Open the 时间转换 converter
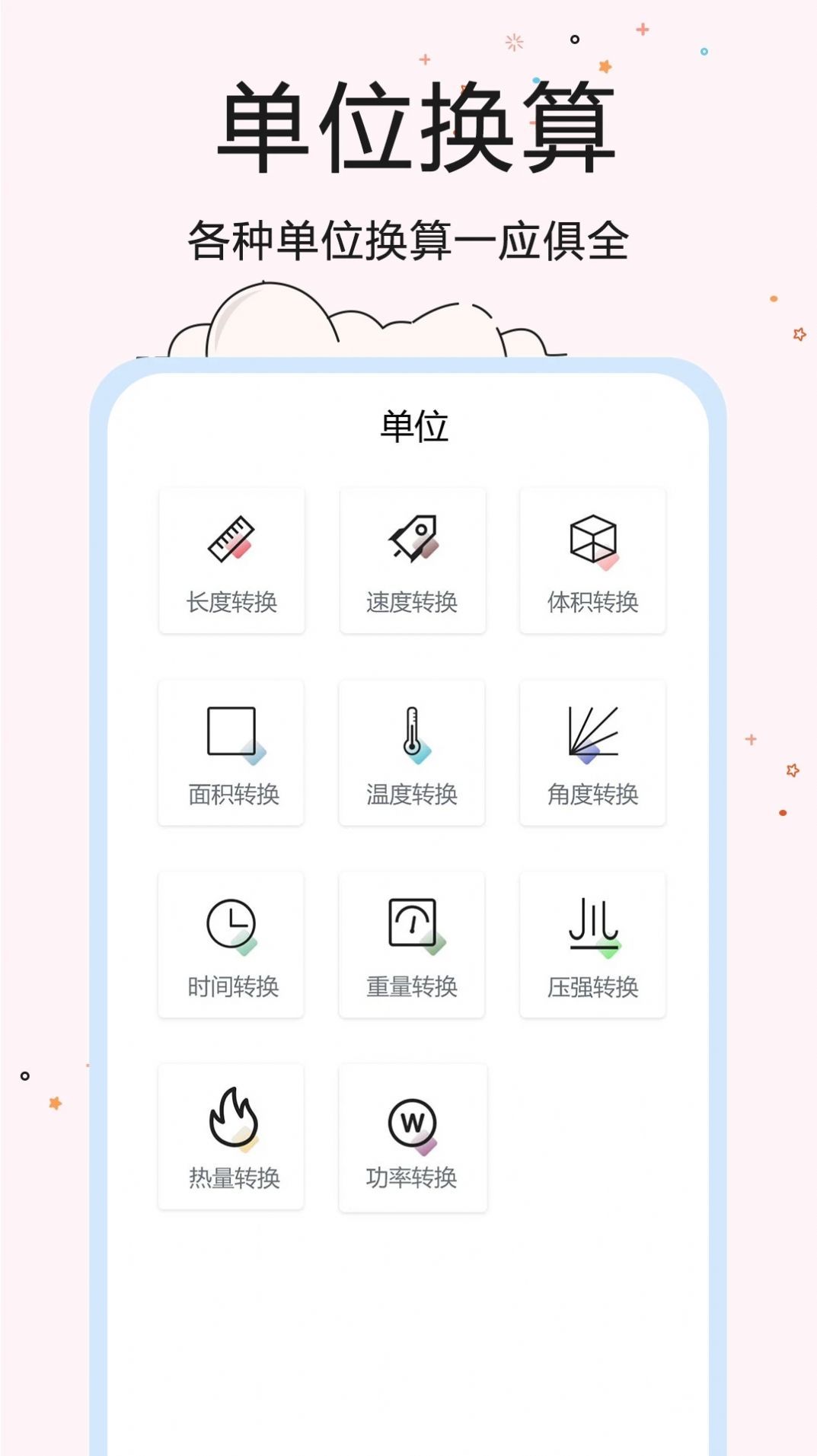 [x=231, y=986]
